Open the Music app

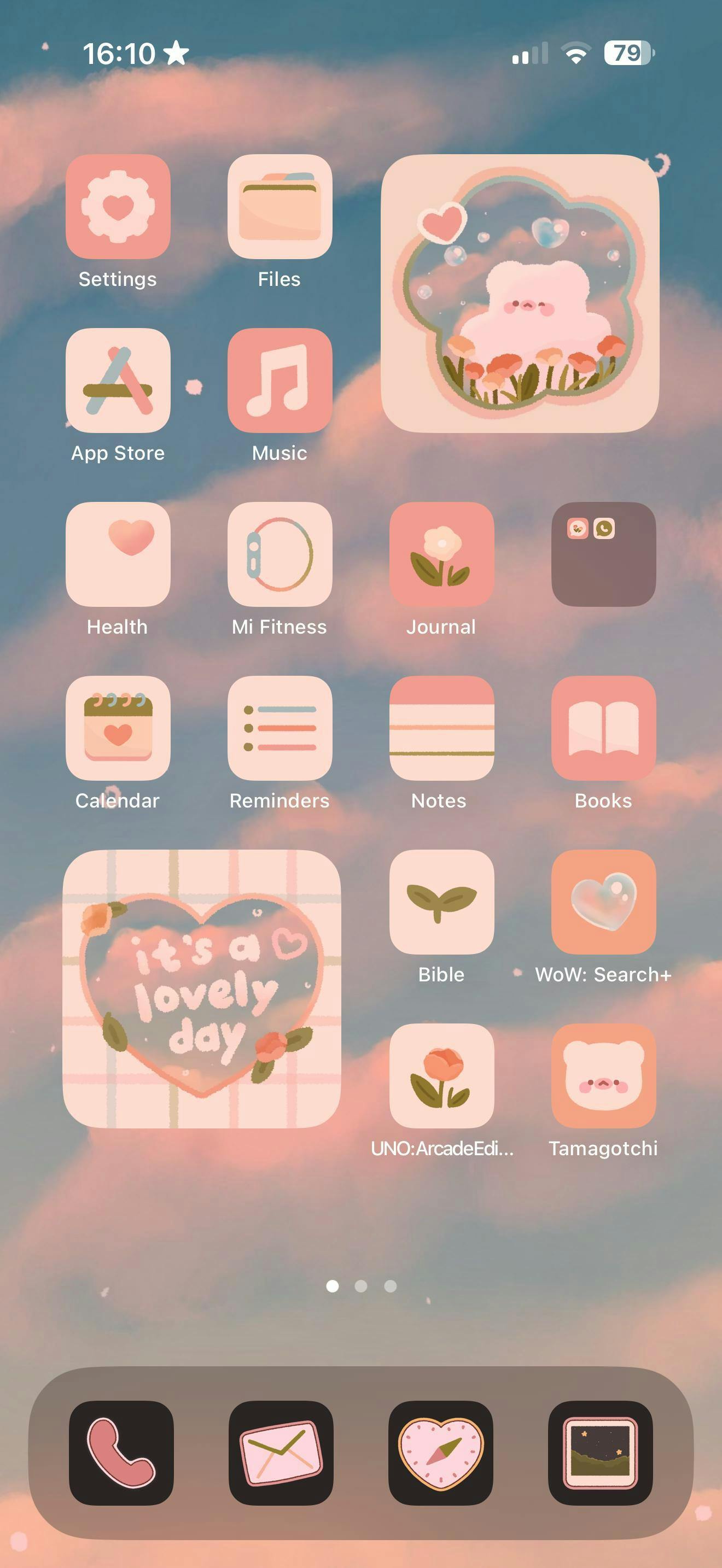pos(280,381)
